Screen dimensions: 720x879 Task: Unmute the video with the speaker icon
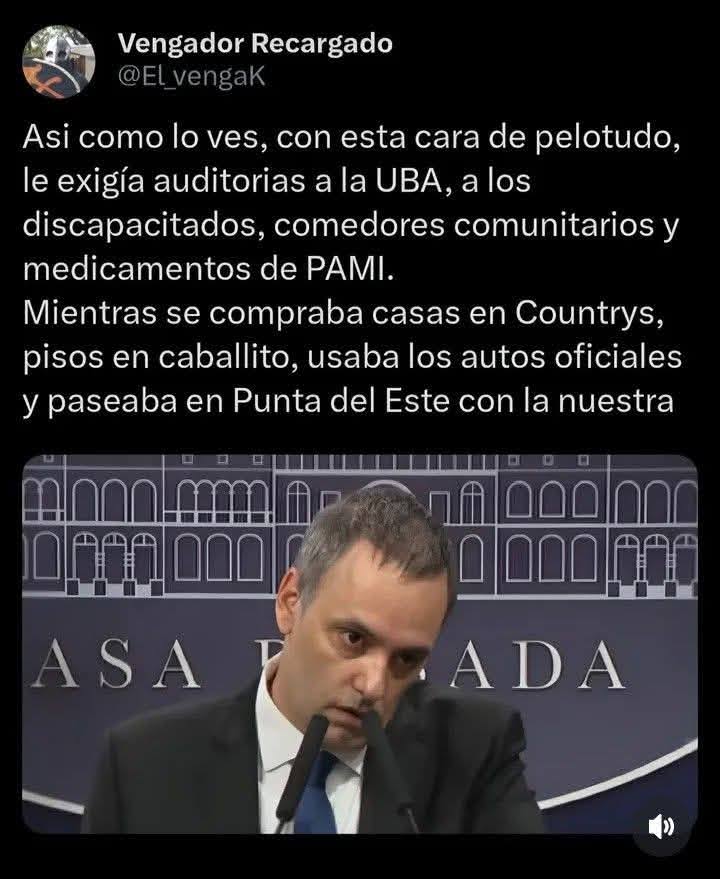[661, 826]
